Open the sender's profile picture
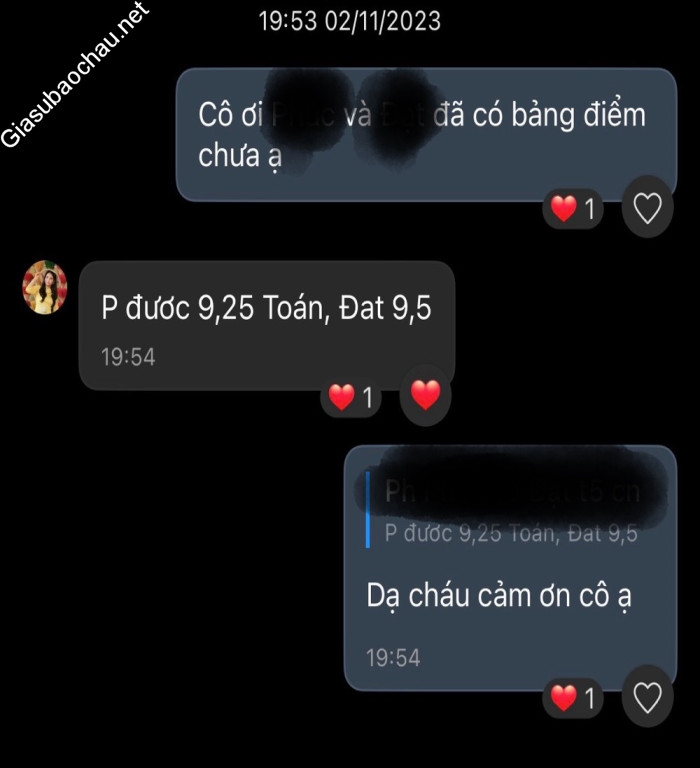 pyautogui.click(x=45, y=287)
